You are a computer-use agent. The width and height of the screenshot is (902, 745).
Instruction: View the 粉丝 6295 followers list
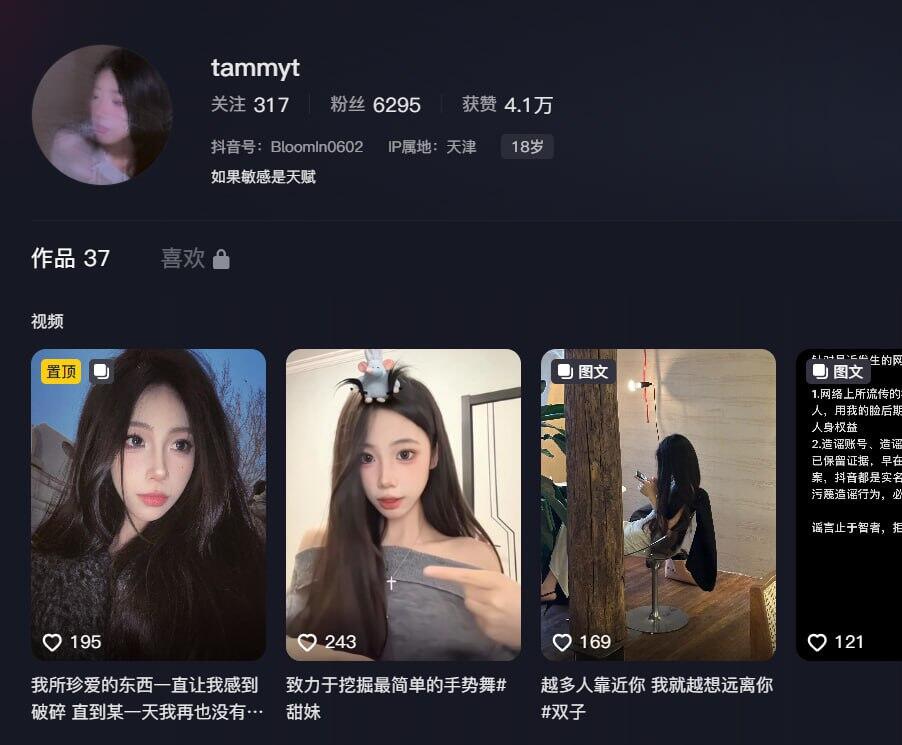click(376, 105)
